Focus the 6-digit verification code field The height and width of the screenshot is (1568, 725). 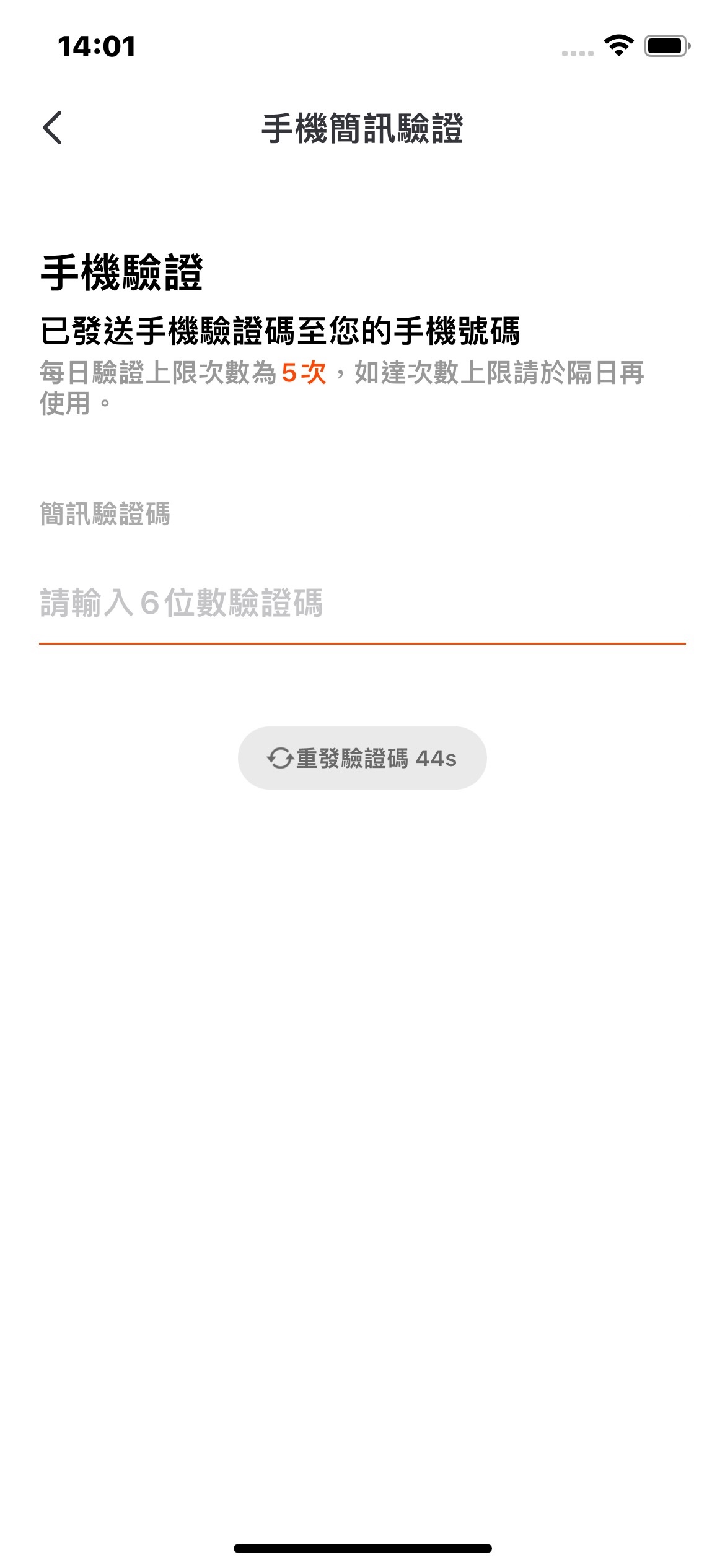(x=362, y=603)
